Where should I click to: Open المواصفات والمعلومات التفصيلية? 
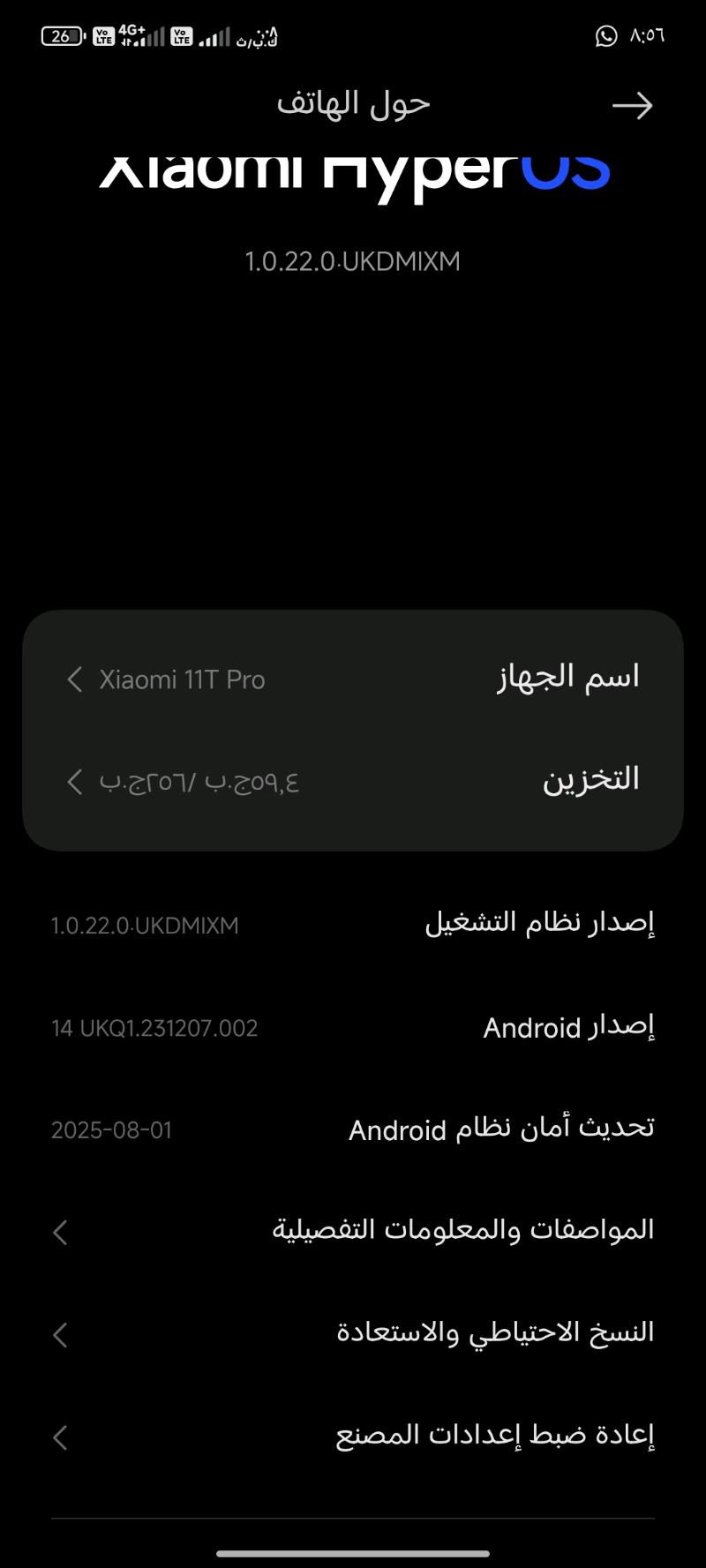coord(353,1231)
